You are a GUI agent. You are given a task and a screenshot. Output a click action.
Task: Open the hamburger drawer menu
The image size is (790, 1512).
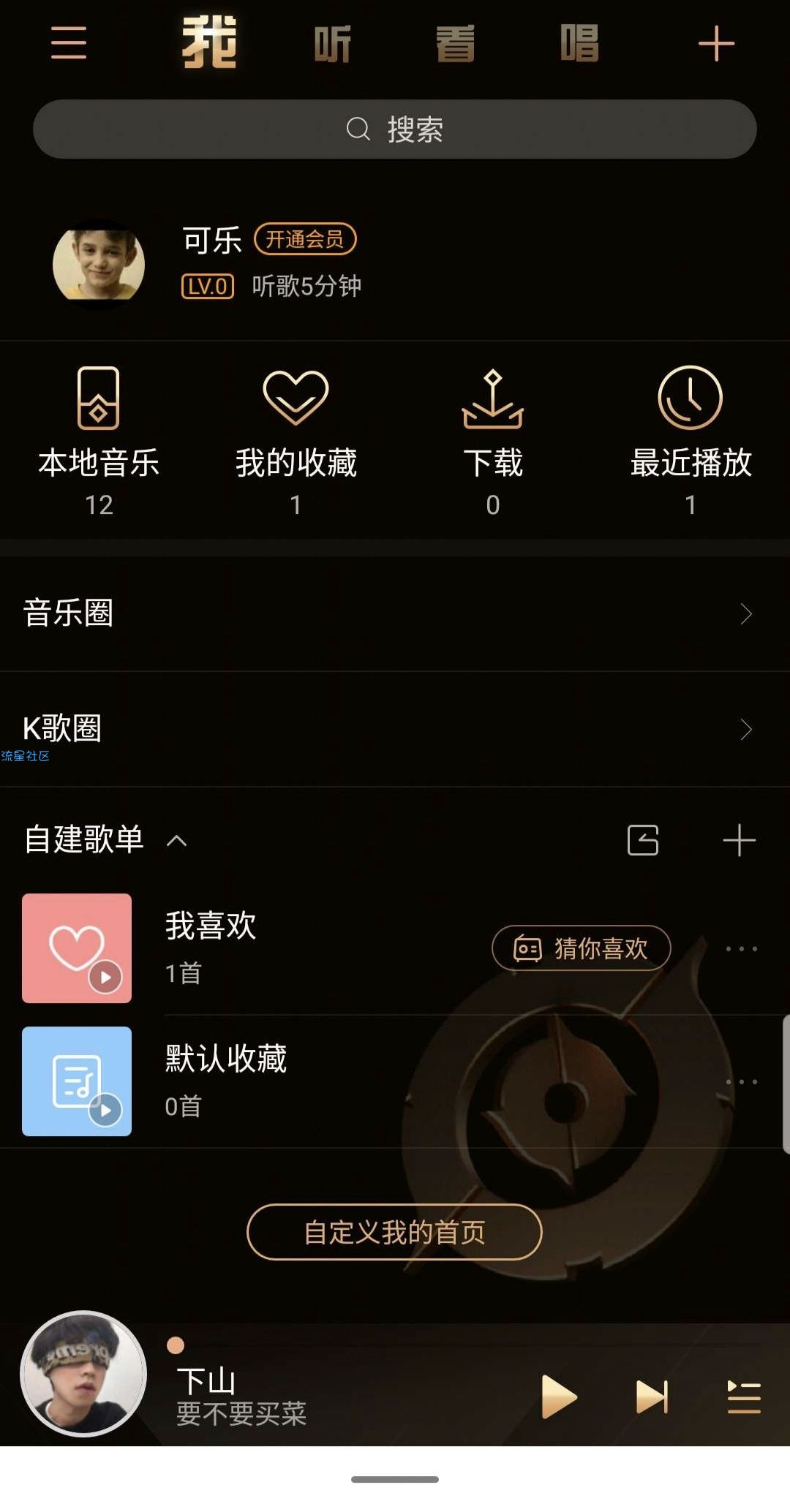tap(69, 43)
